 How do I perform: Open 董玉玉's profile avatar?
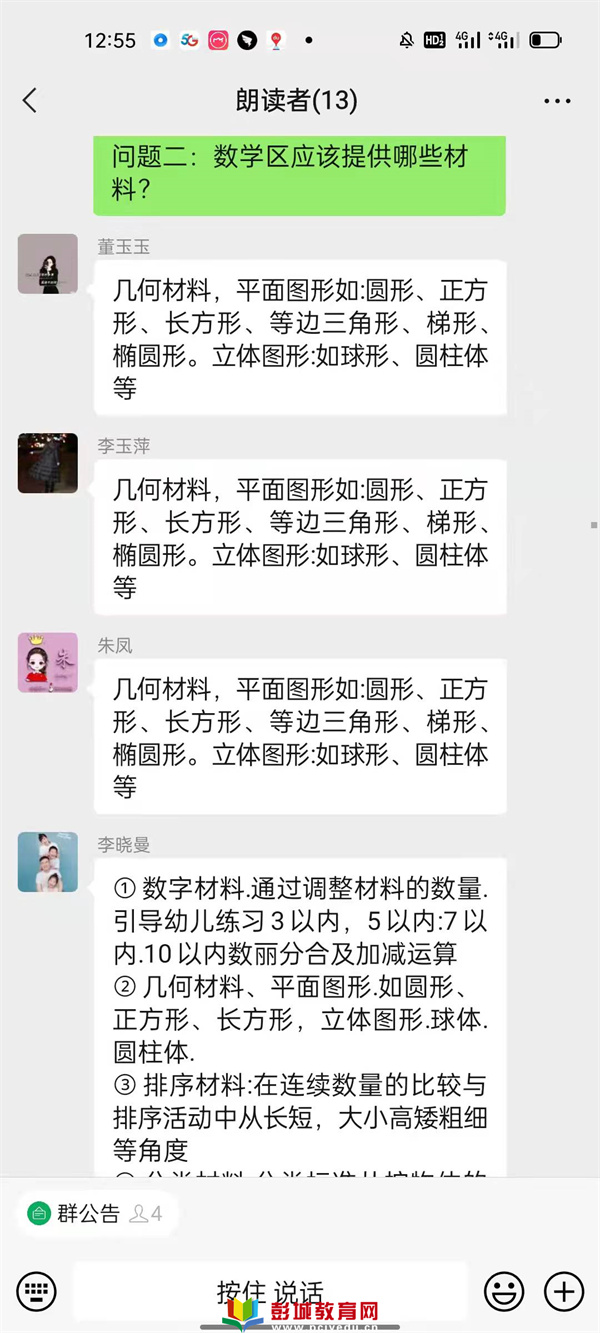click(47, 264)
